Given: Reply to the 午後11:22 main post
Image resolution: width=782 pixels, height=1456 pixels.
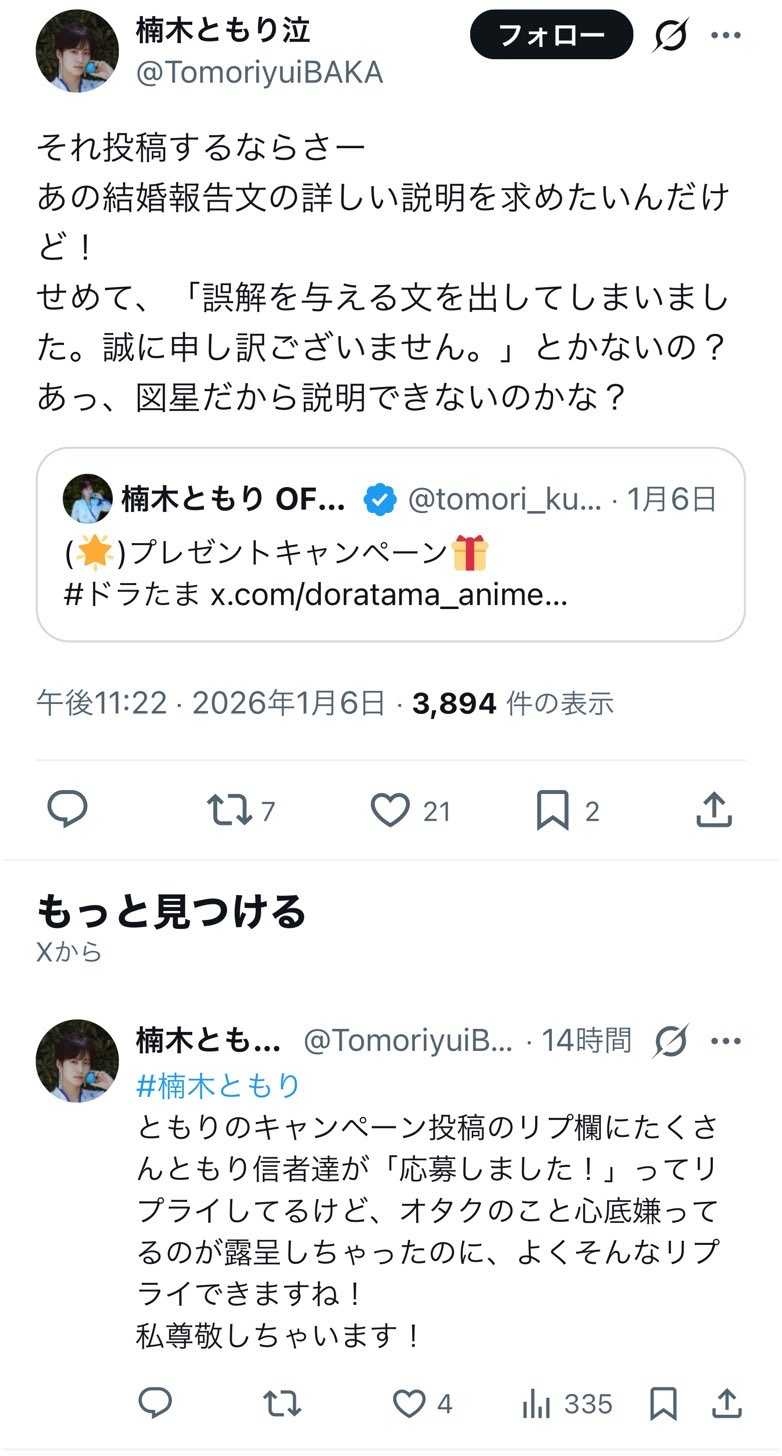Looking at the screenshot, I should [x=68, y=810].
